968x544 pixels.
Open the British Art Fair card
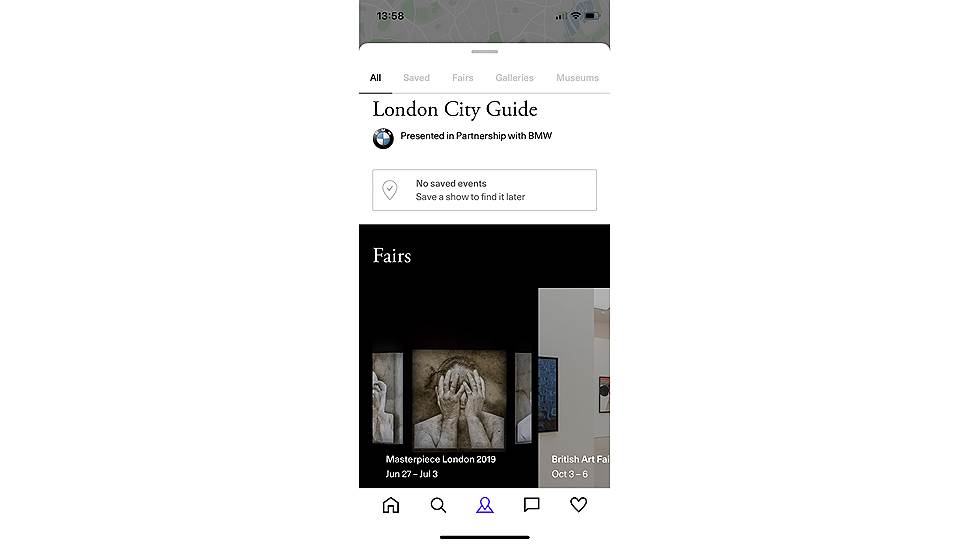[575, 400]
